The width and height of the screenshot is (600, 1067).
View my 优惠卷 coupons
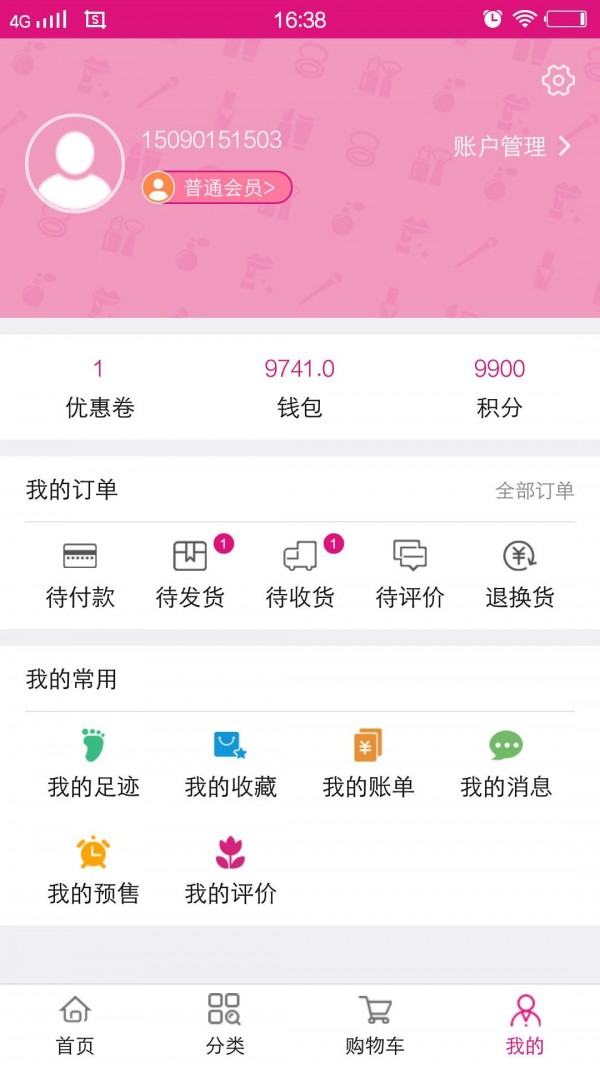99,388
